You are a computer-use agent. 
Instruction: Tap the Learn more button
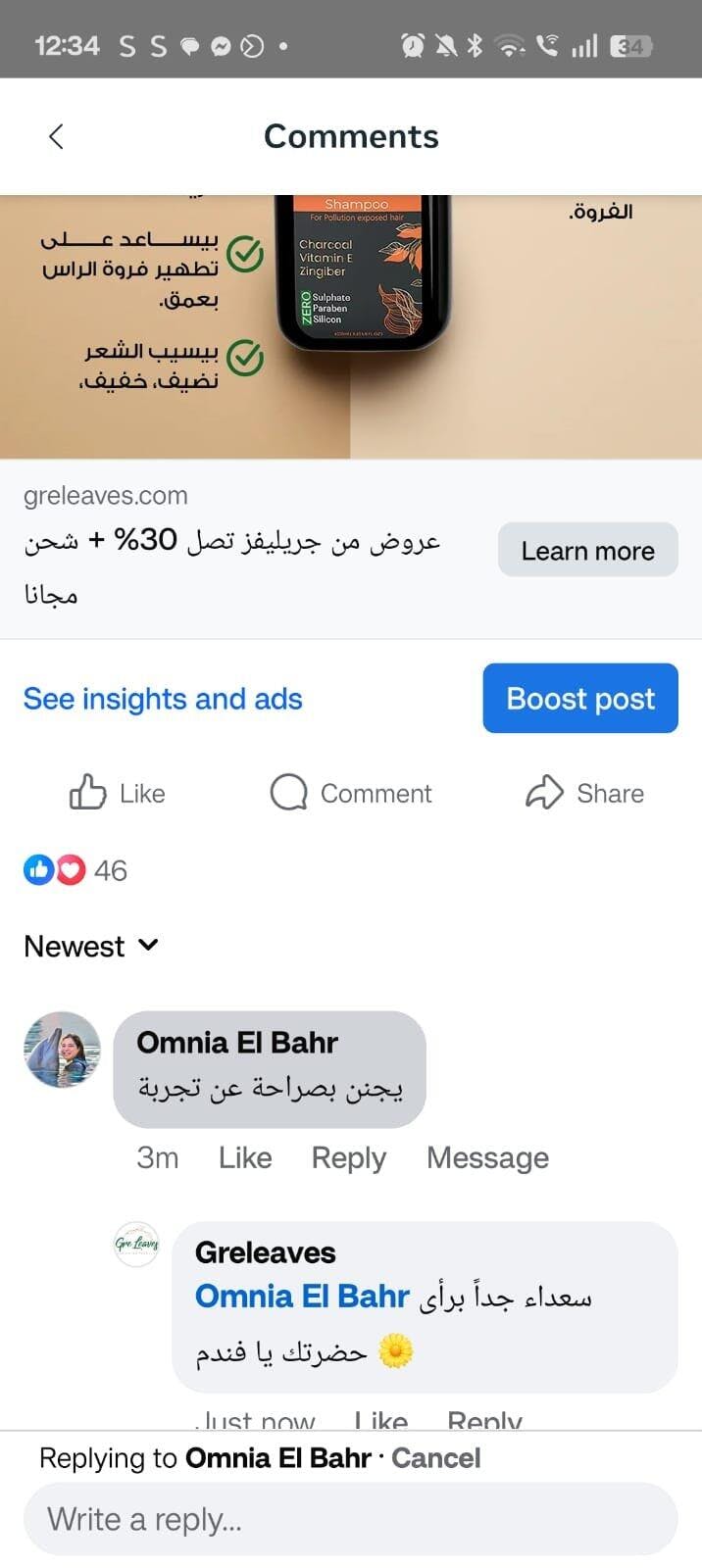[x=587, y=550]
